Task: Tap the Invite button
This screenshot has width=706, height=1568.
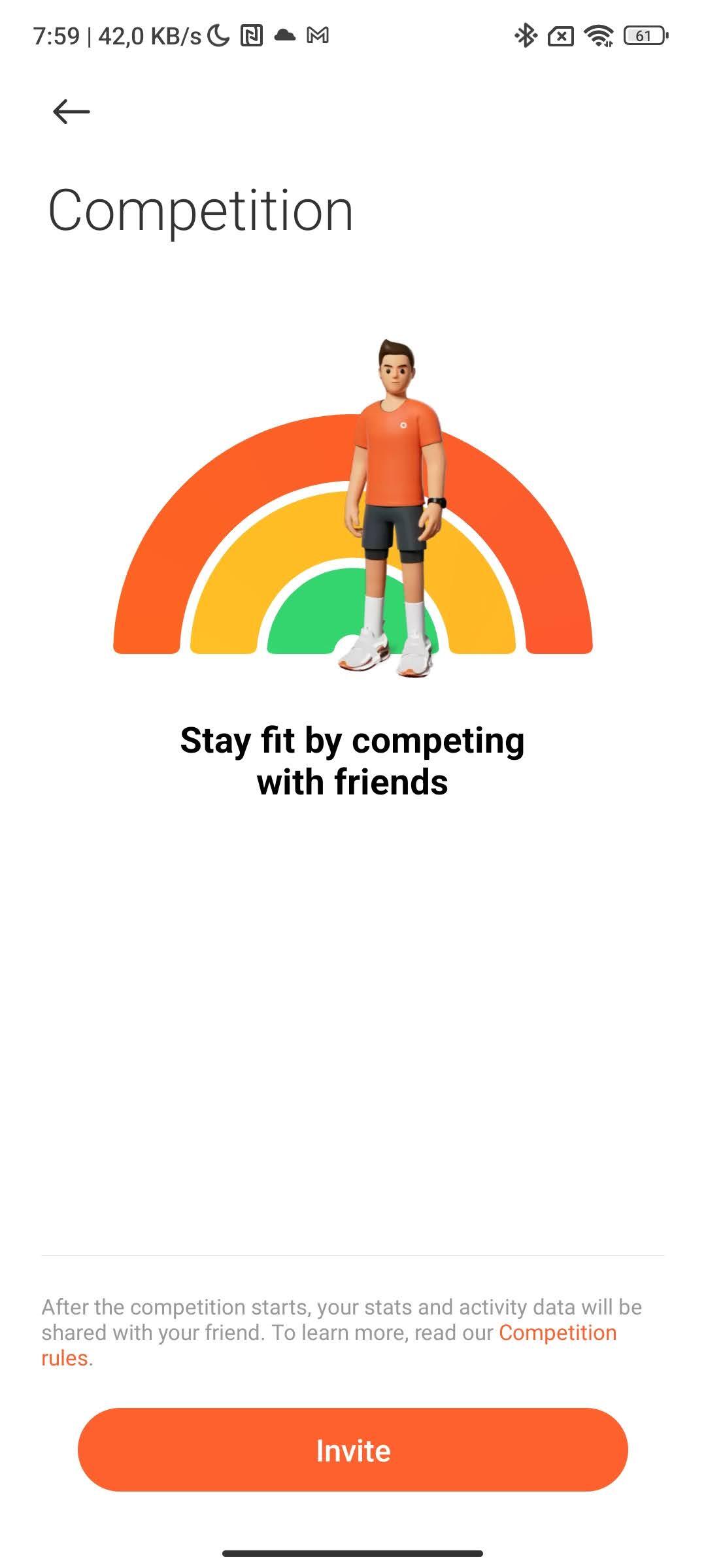Action: 353,1450
